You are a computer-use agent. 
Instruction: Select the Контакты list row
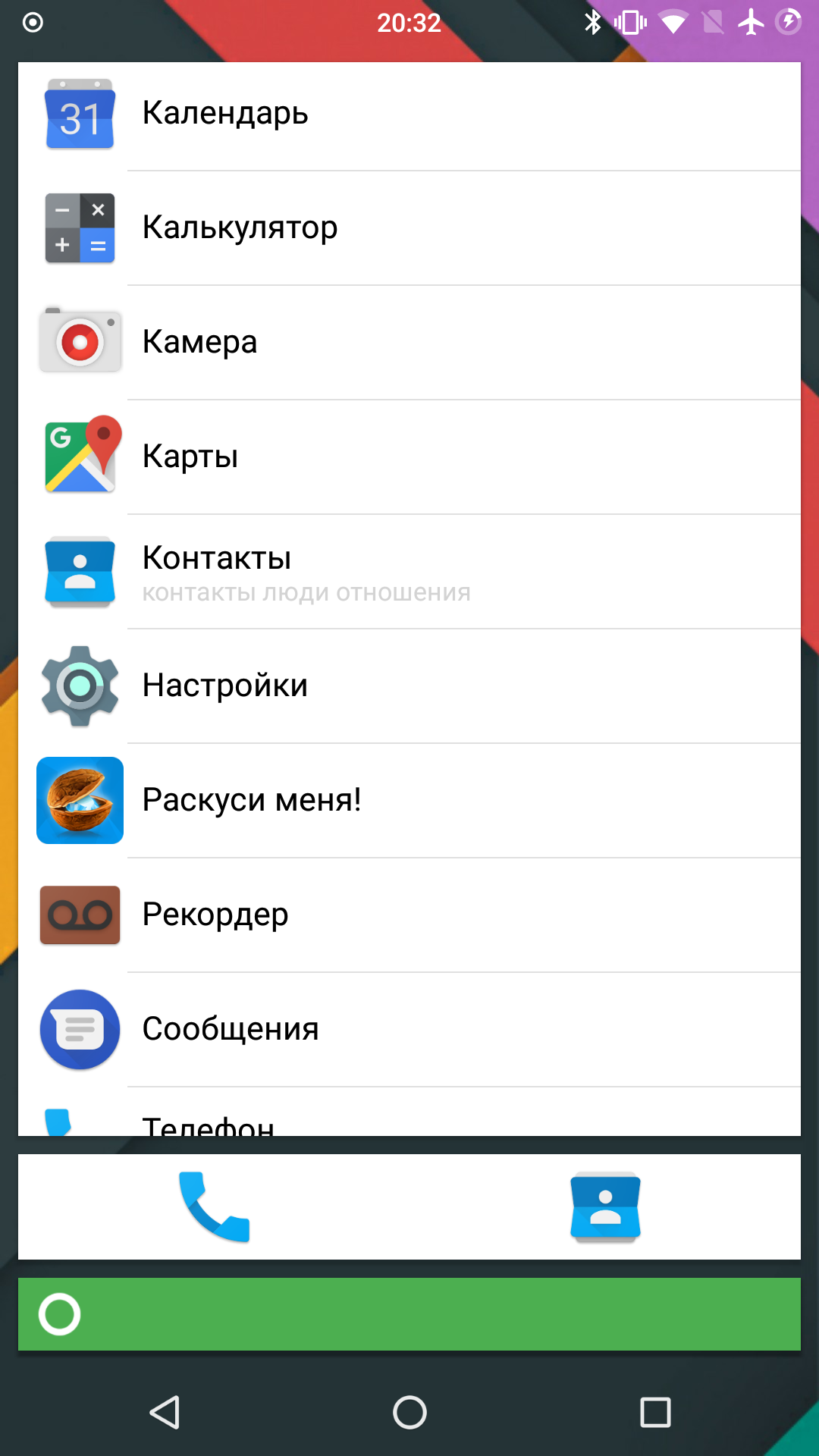click(x=409, y=572)
